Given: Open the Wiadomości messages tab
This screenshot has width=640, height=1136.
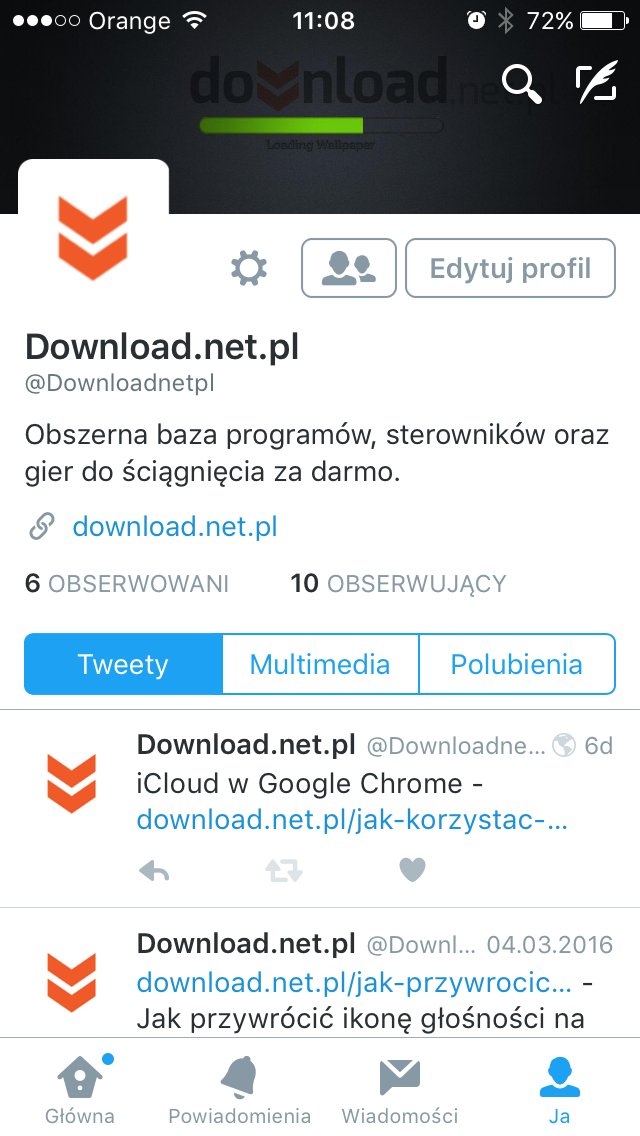Looking at the screenshot, I should coord(400,1088).
